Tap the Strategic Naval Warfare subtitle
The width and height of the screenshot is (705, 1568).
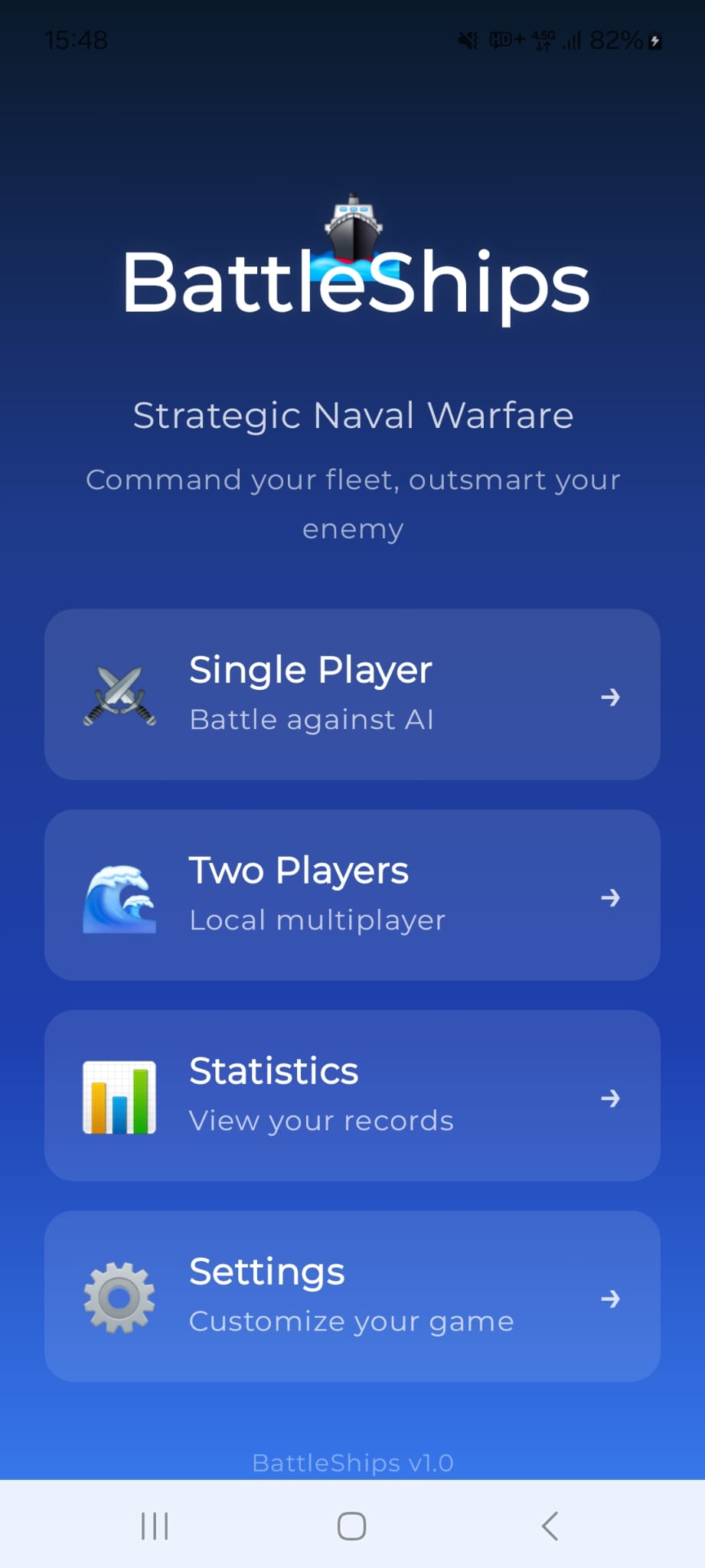tap(352, 414)
